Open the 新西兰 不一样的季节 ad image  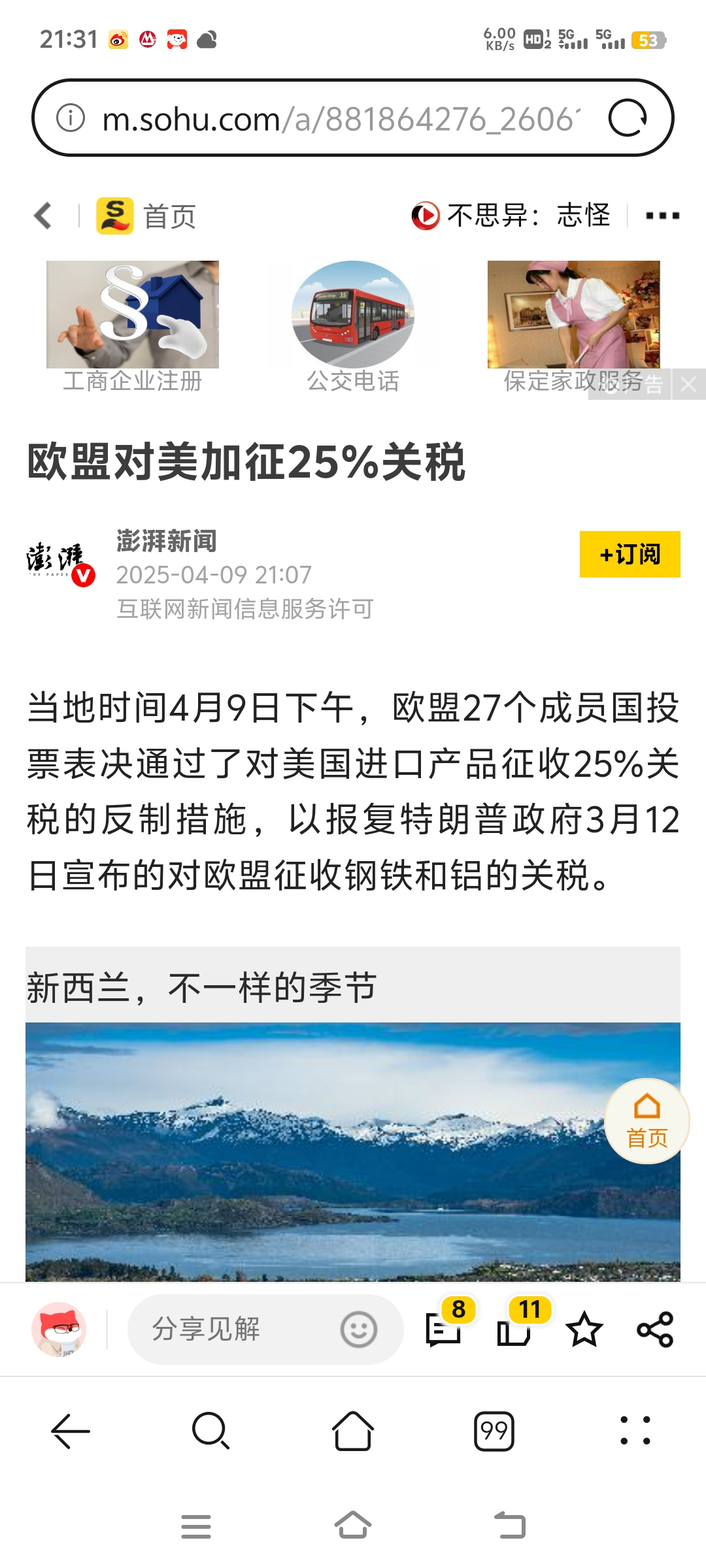click(x=353, y=1150)
